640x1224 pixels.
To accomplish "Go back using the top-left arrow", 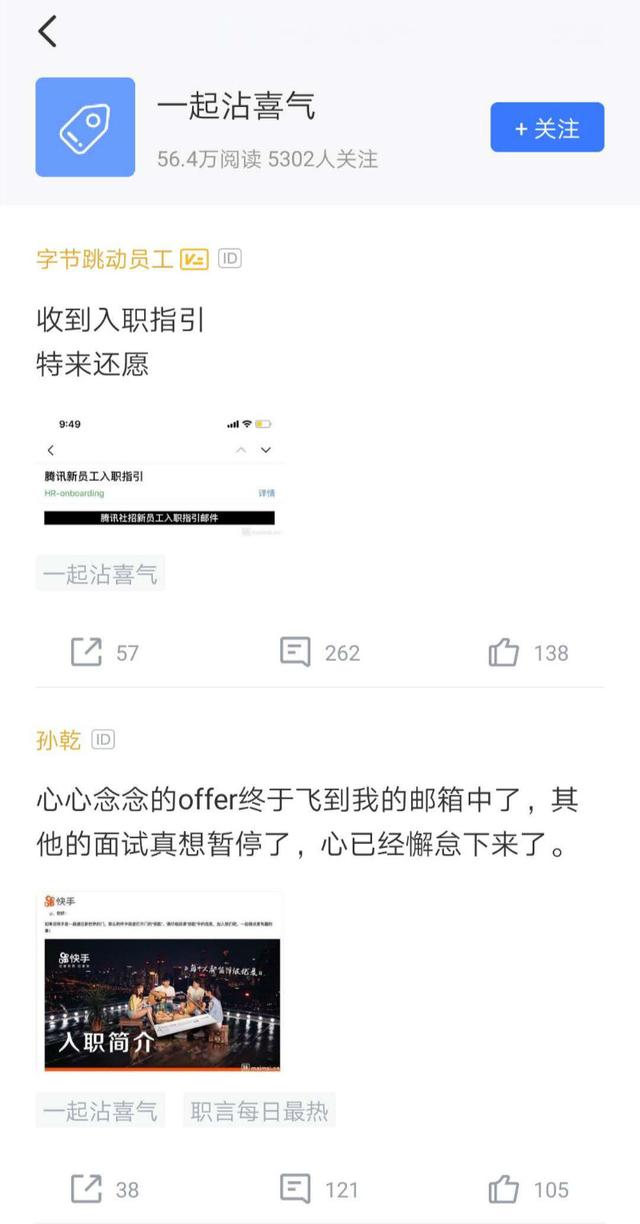I will (x=47, y=32).
